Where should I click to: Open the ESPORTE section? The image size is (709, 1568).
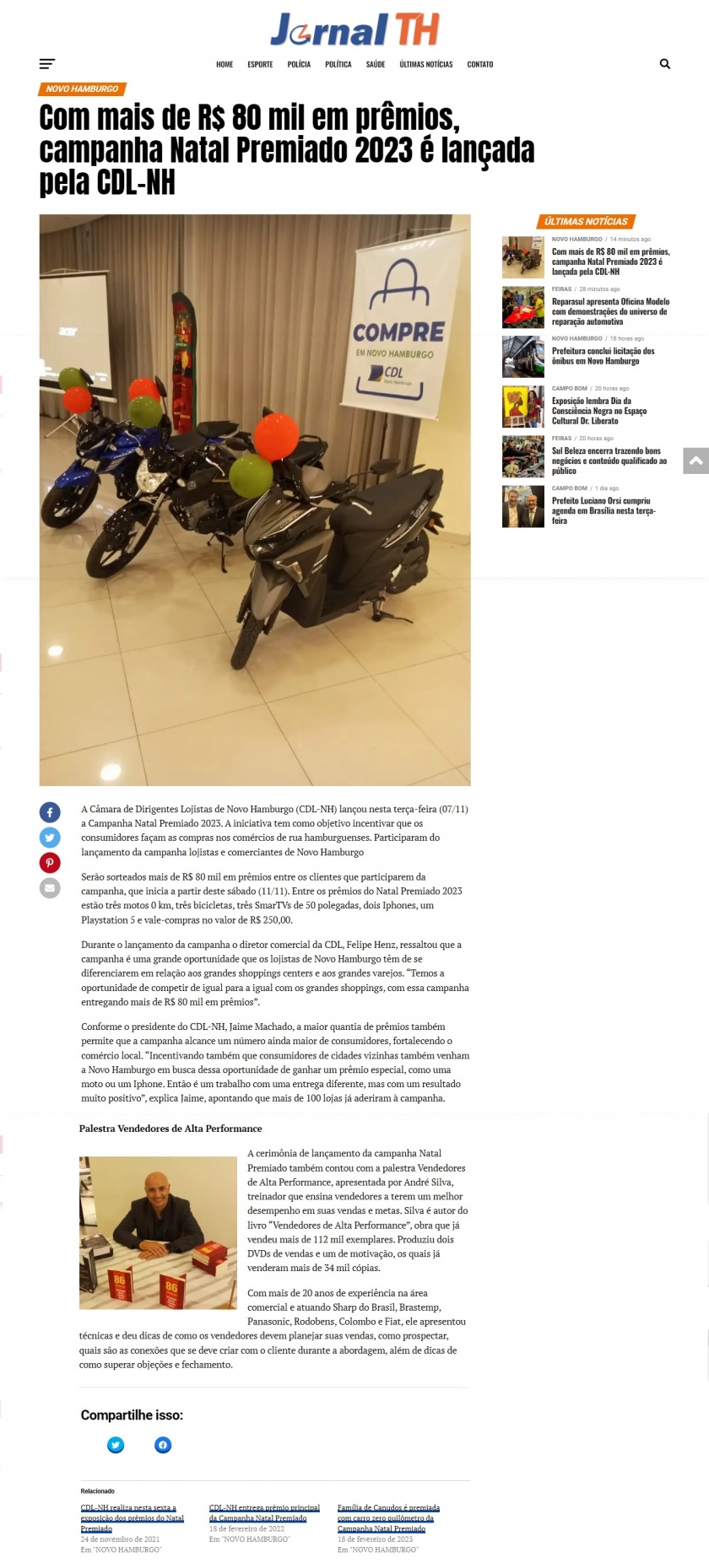260,64
